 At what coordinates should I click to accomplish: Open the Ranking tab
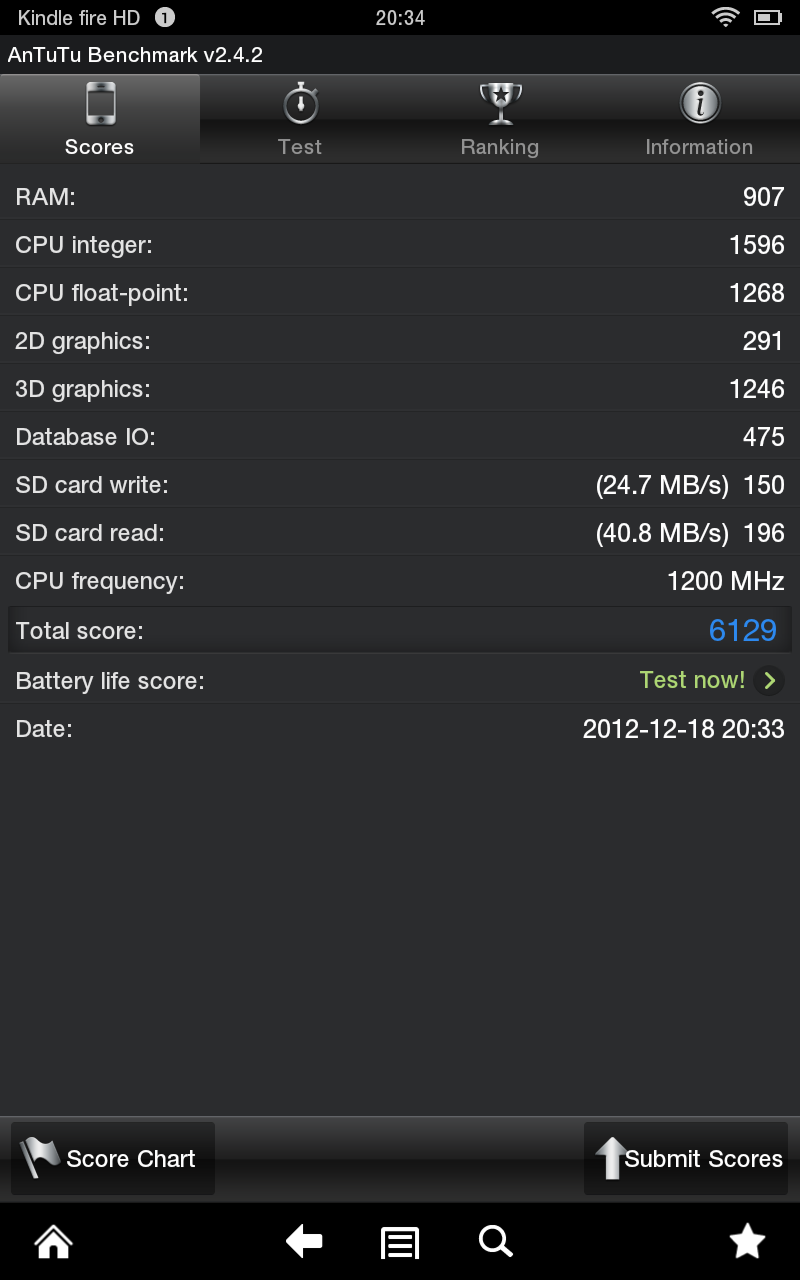pyautogui.click(x=499, y=120)
